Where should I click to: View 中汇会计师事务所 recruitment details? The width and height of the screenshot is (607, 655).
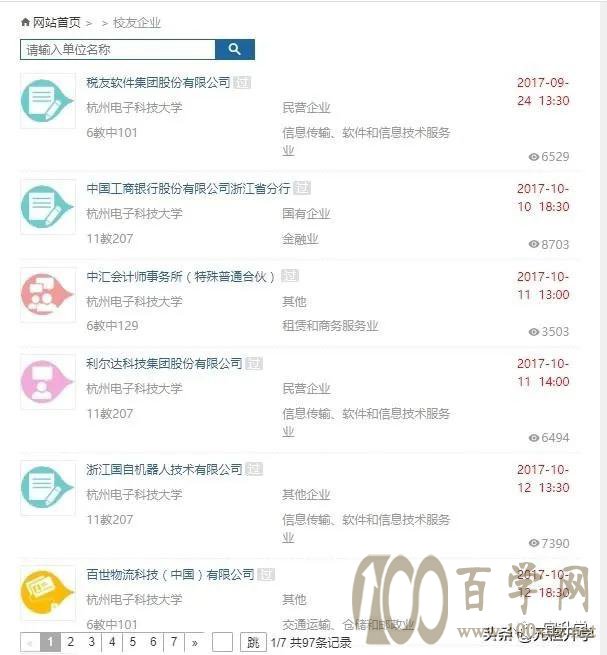(x=180, y=276)
